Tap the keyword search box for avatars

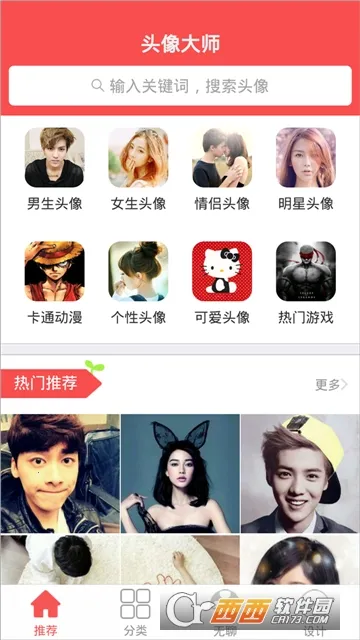click(x=180, y=86)
